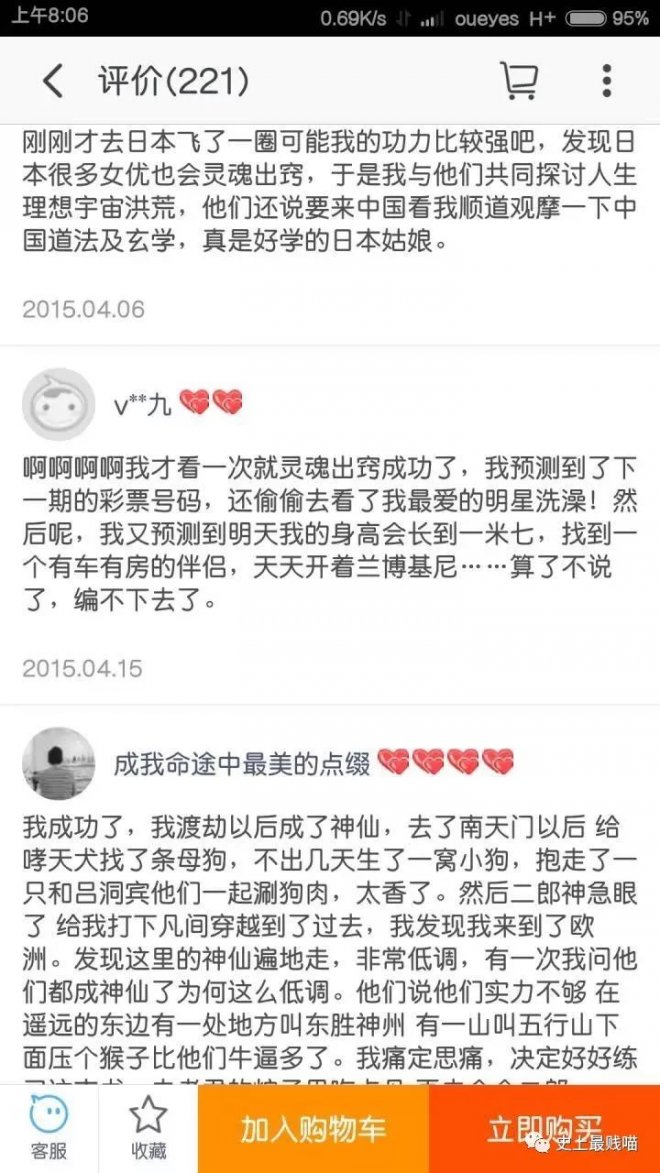Screen dimensions: 660x1173
Task: Tap 加入购物车 to add to cart
Action: pos(313,1130)
